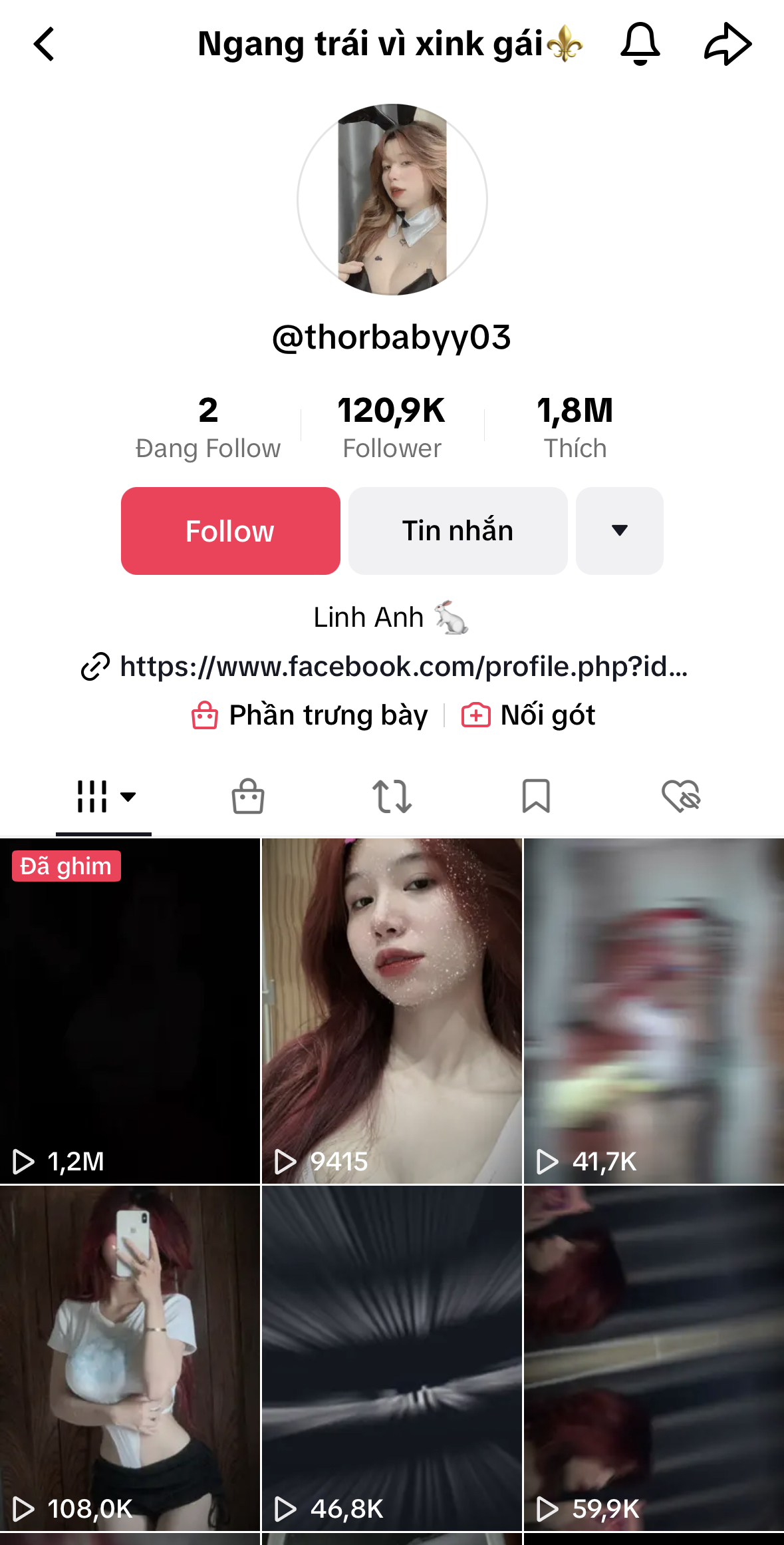Viewport: 784px width, 1545px height.
Task: Open Tin nhắn to message
Action: pyautogui.click(x=457, y=531)
